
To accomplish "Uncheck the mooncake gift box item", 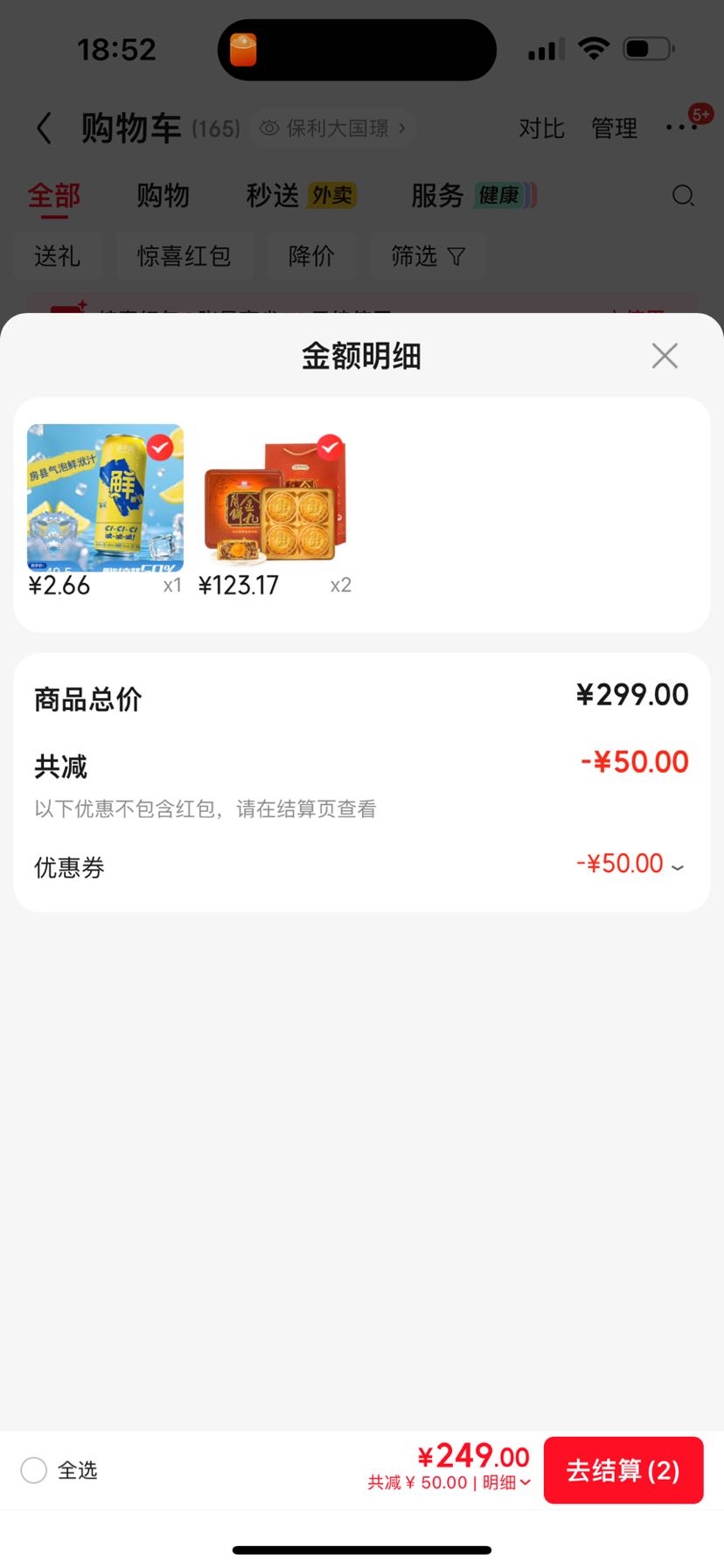I will tap(330, 448).
